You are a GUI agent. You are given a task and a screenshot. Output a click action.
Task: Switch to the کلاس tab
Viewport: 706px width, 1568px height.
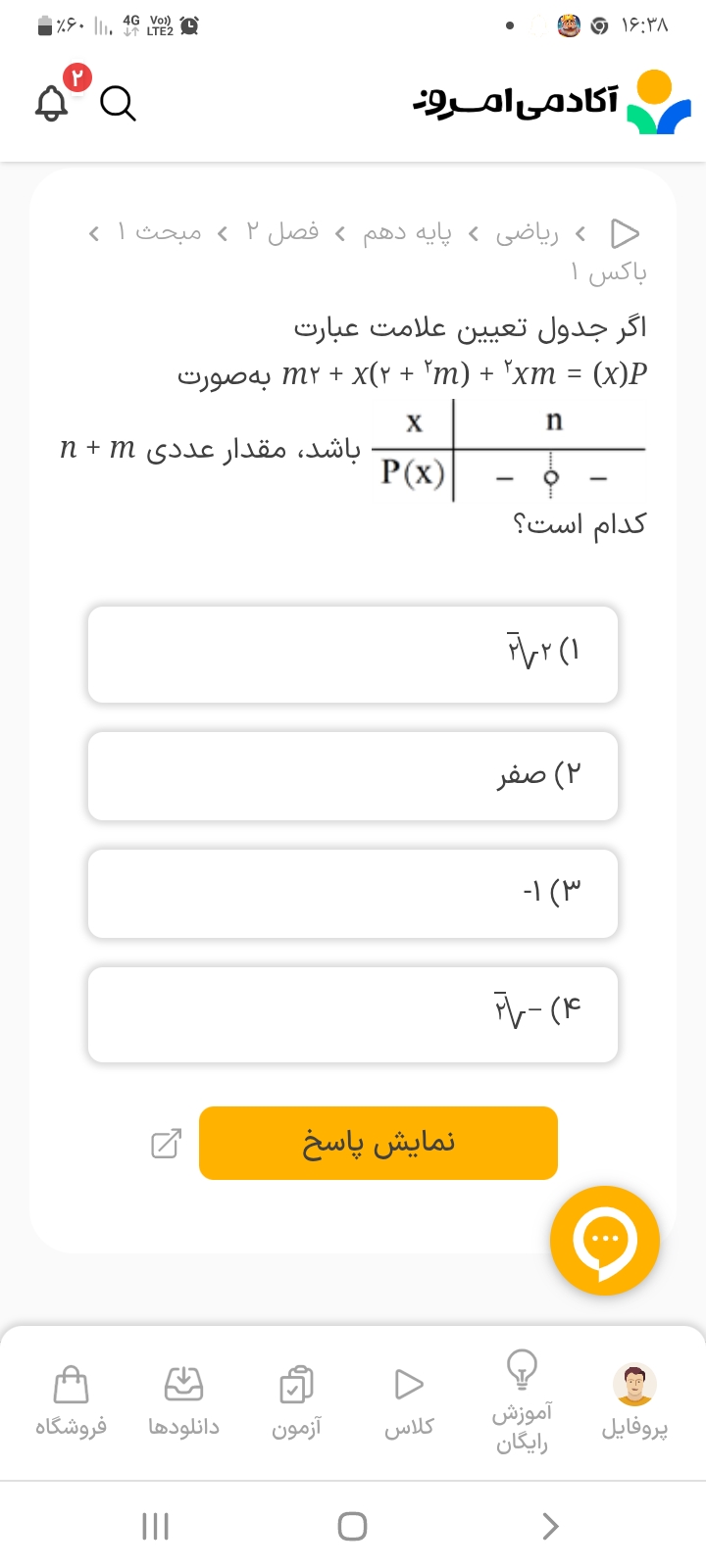click(x=408, y=1402)
